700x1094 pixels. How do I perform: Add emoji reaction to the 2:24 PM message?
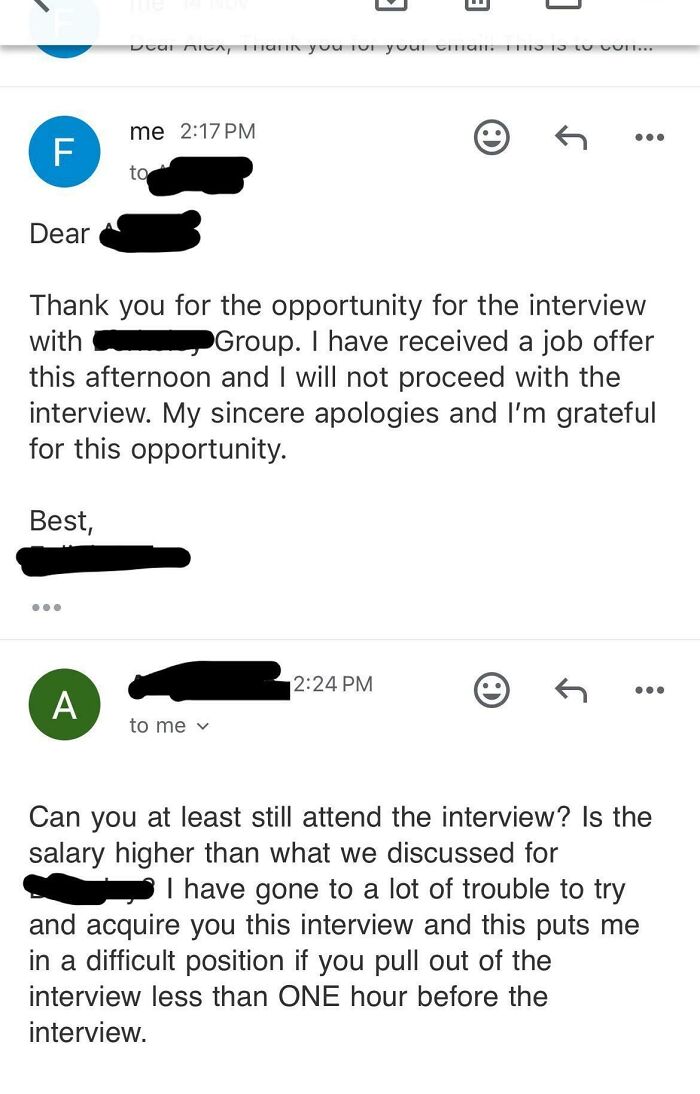coord(491,690)
